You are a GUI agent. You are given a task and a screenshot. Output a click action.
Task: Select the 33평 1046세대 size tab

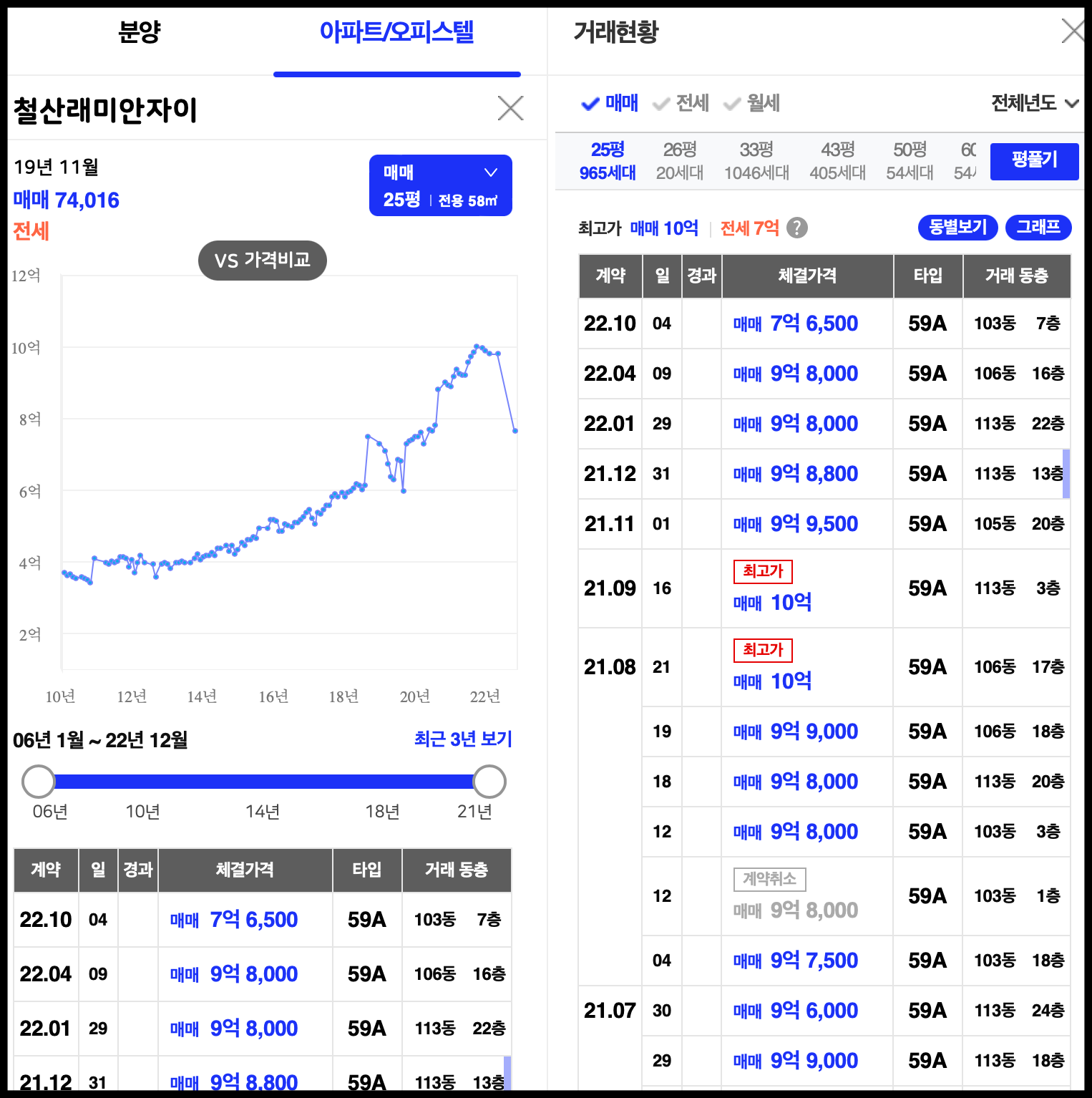[x=756, y=161]
